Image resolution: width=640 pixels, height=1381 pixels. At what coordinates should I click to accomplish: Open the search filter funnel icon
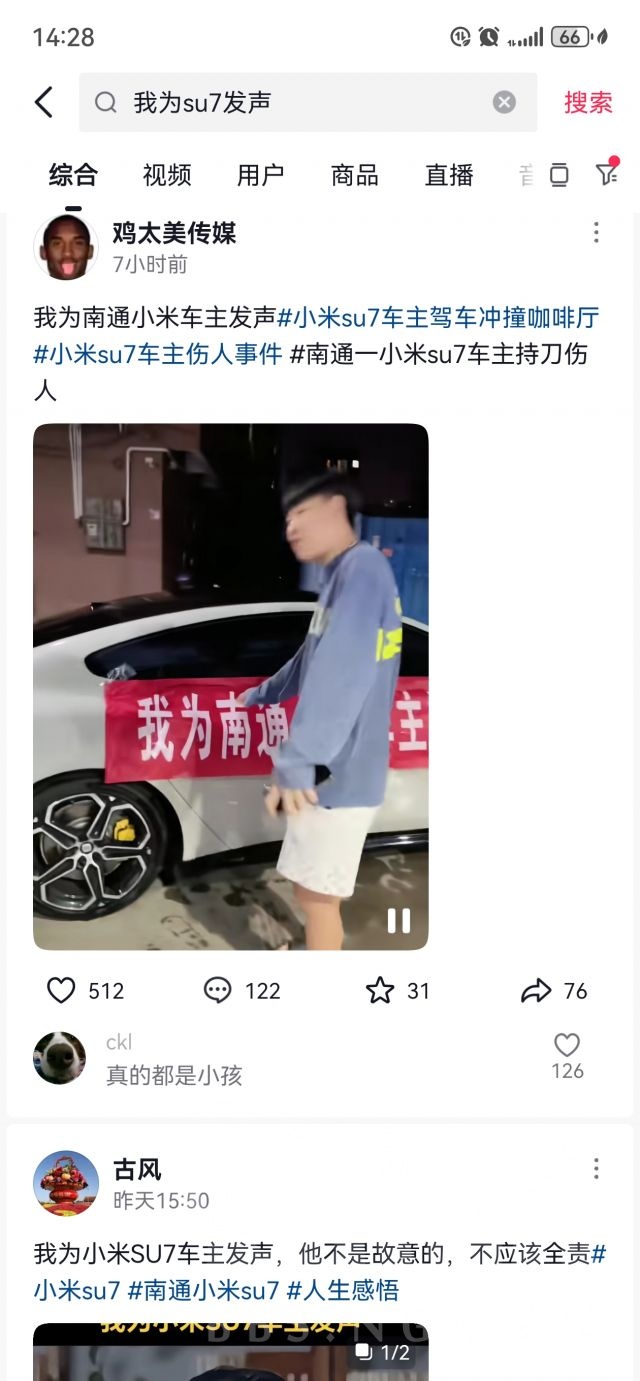click(x=607, y=174)
